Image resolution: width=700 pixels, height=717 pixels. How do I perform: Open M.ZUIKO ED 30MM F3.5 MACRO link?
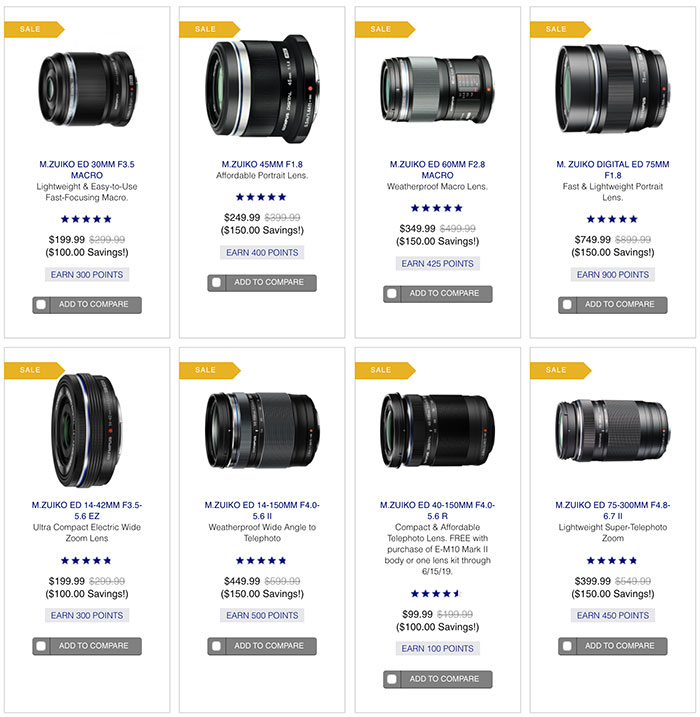(x=87, y=169)
